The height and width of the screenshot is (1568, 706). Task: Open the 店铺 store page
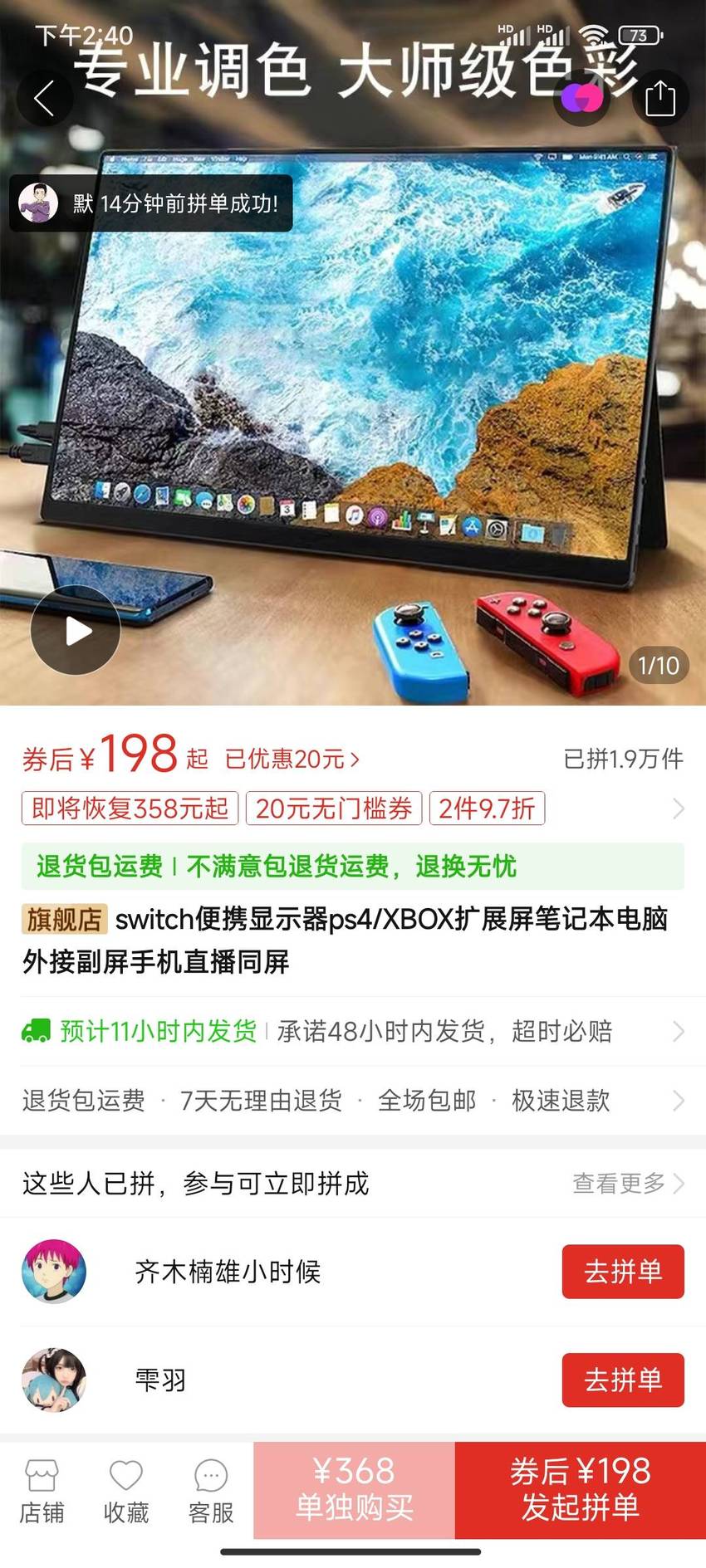[x=42, y=1492]
